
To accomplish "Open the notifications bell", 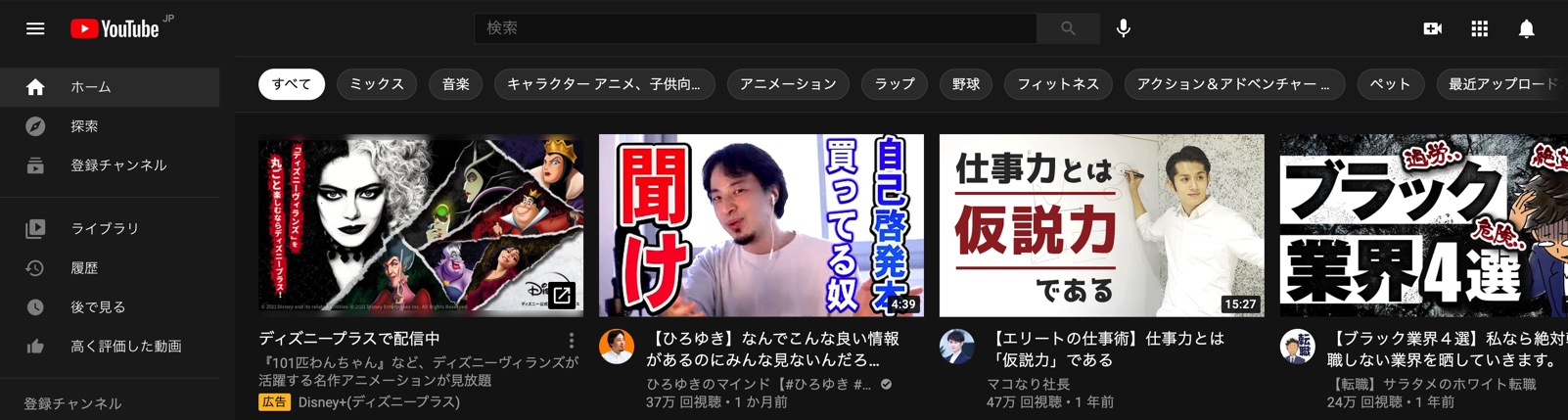I will [1526, 28].
